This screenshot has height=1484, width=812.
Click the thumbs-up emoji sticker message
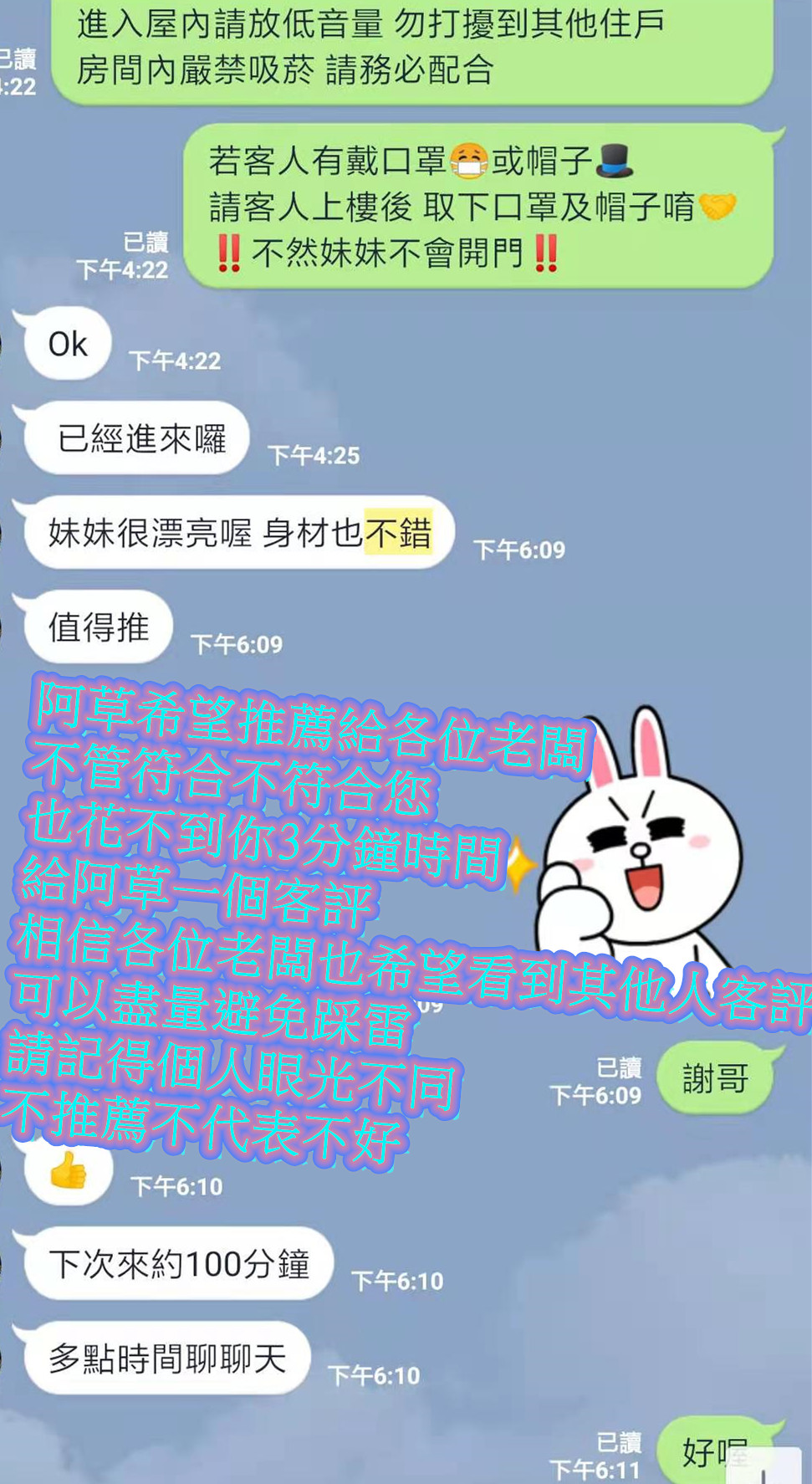pos(69,1173)
